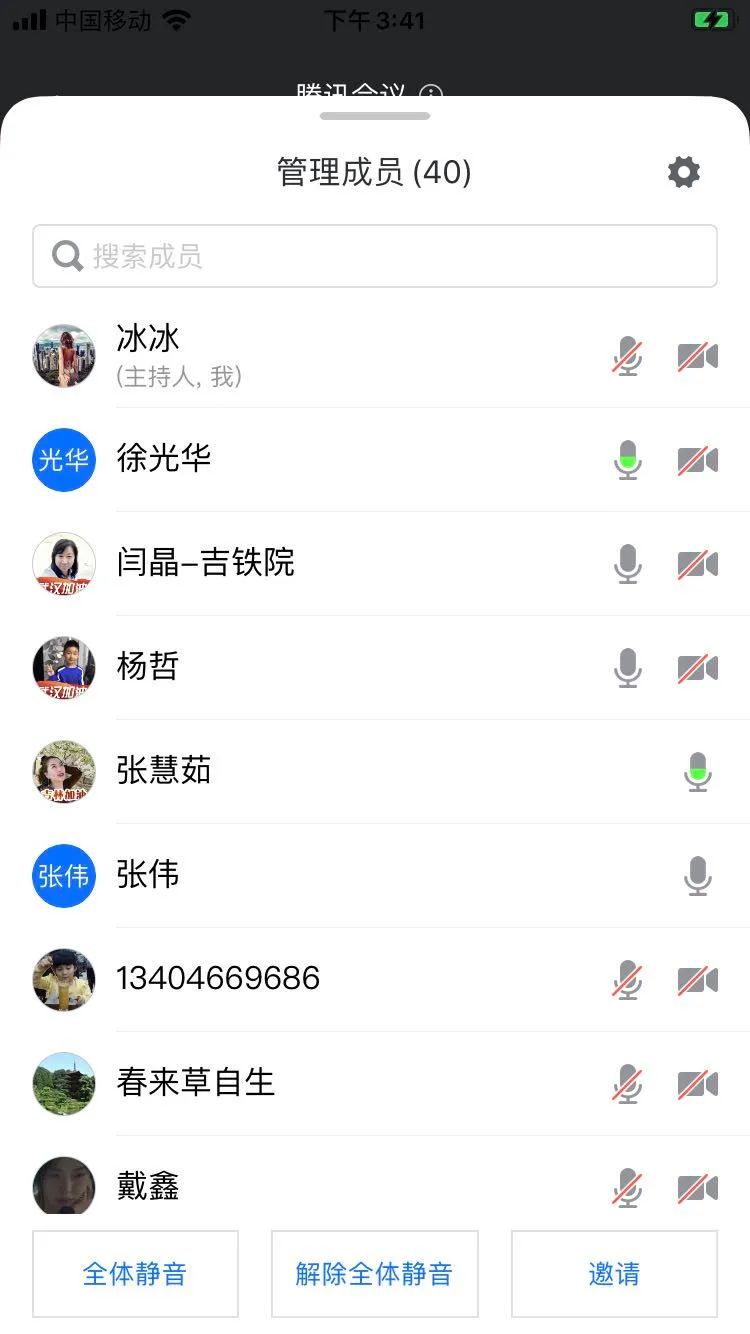Select the member row 春来草自生

point(300,1084)
